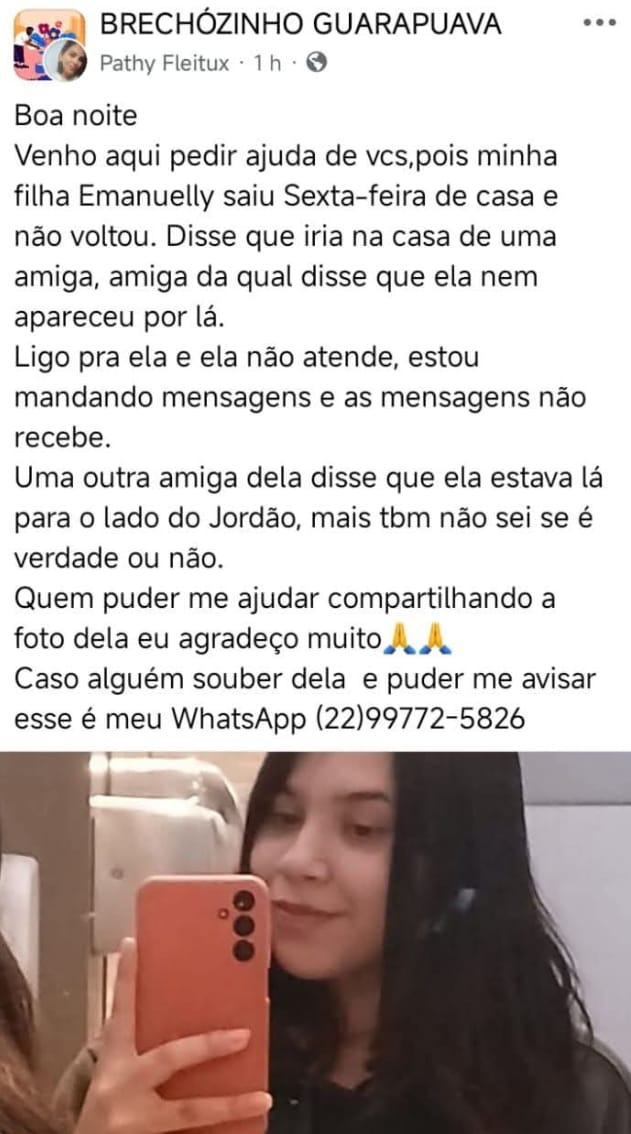Open the post's attached photo
Viewport: 631px width, 1134px height.
[315, 942]
